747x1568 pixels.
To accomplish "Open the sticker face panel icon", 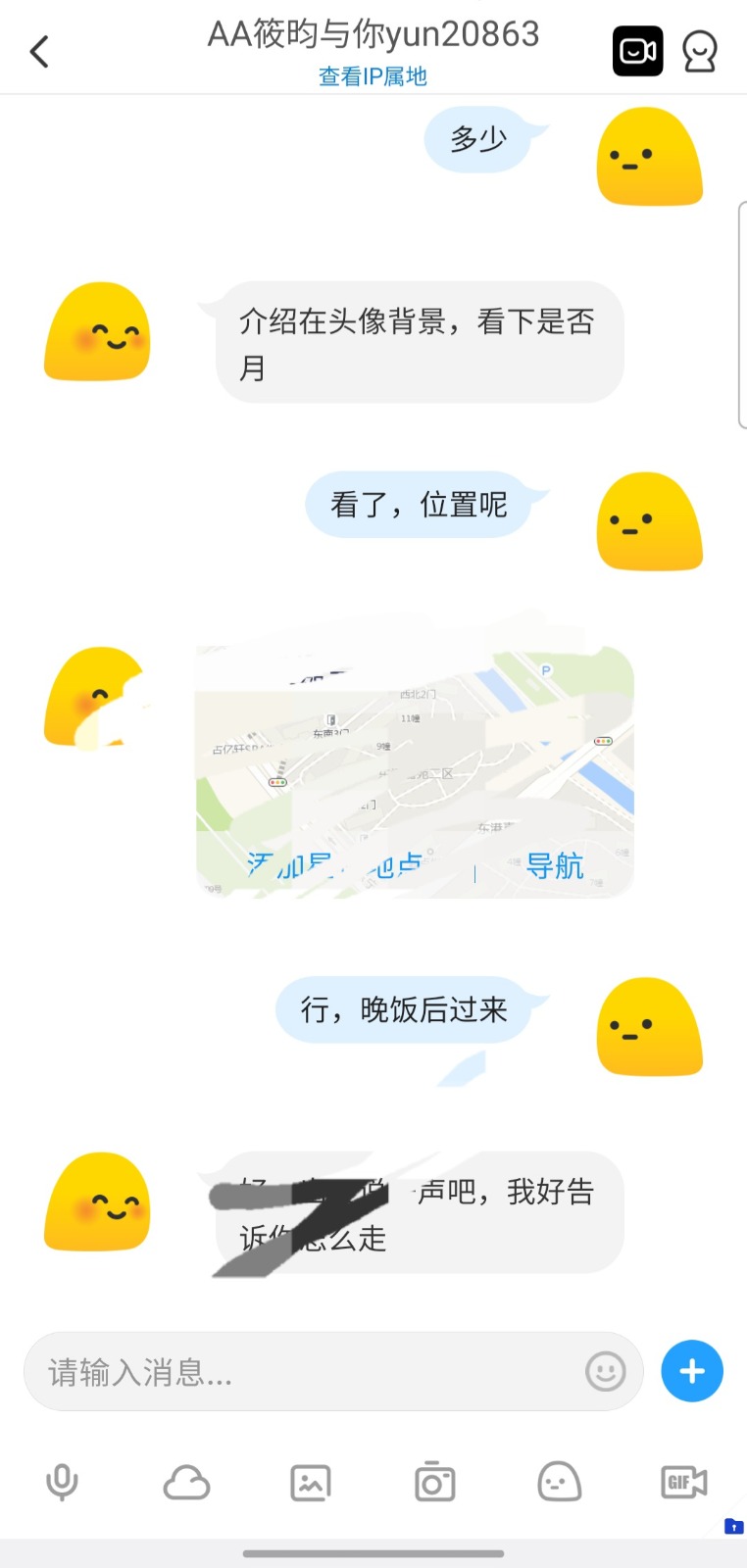I will pyautogui.click(x=559, y=1482).
